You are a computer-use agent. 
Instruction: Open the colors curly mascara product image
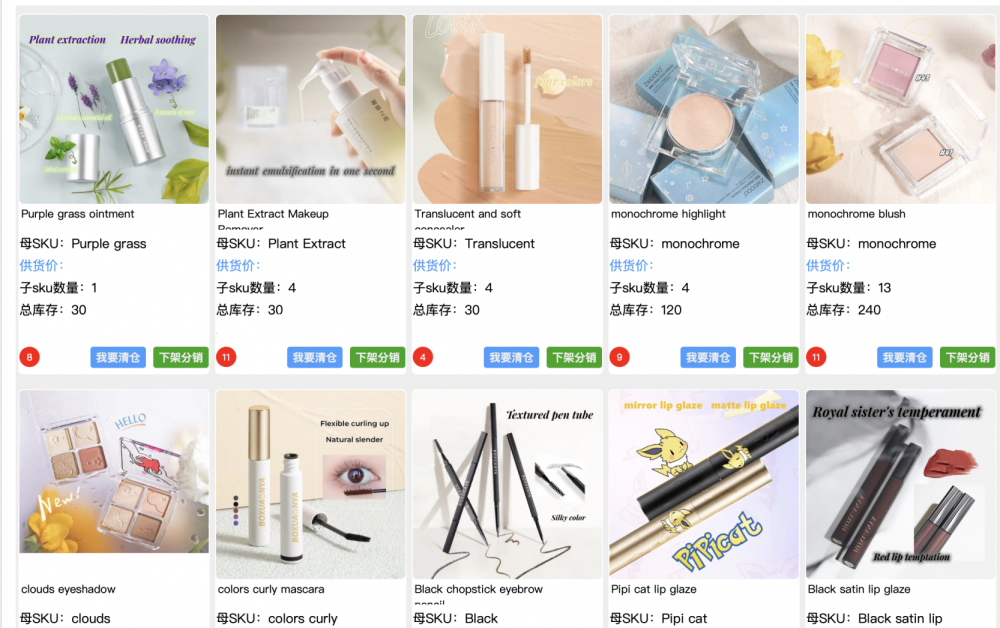(311, 484)
